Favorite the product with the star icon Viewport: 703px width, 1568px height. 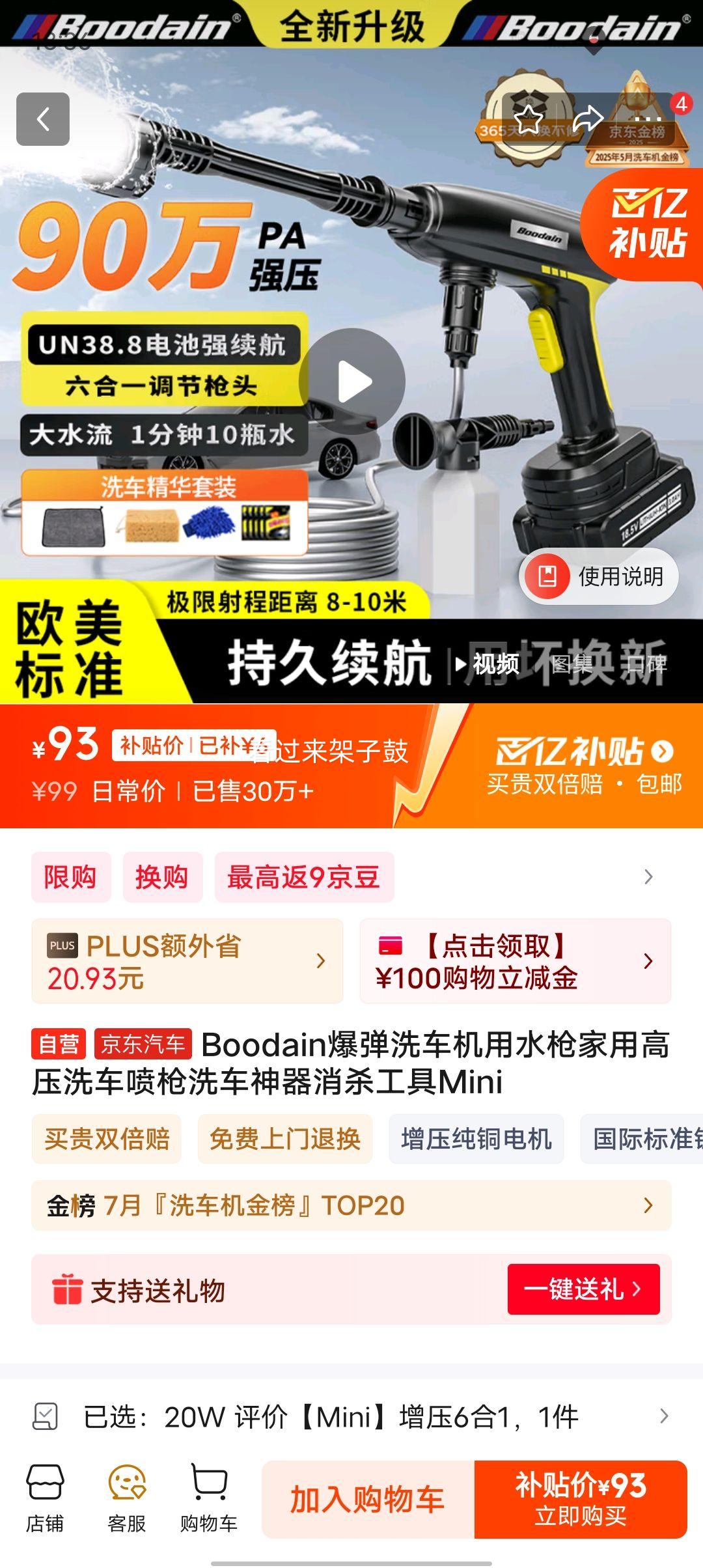(529, 119)
